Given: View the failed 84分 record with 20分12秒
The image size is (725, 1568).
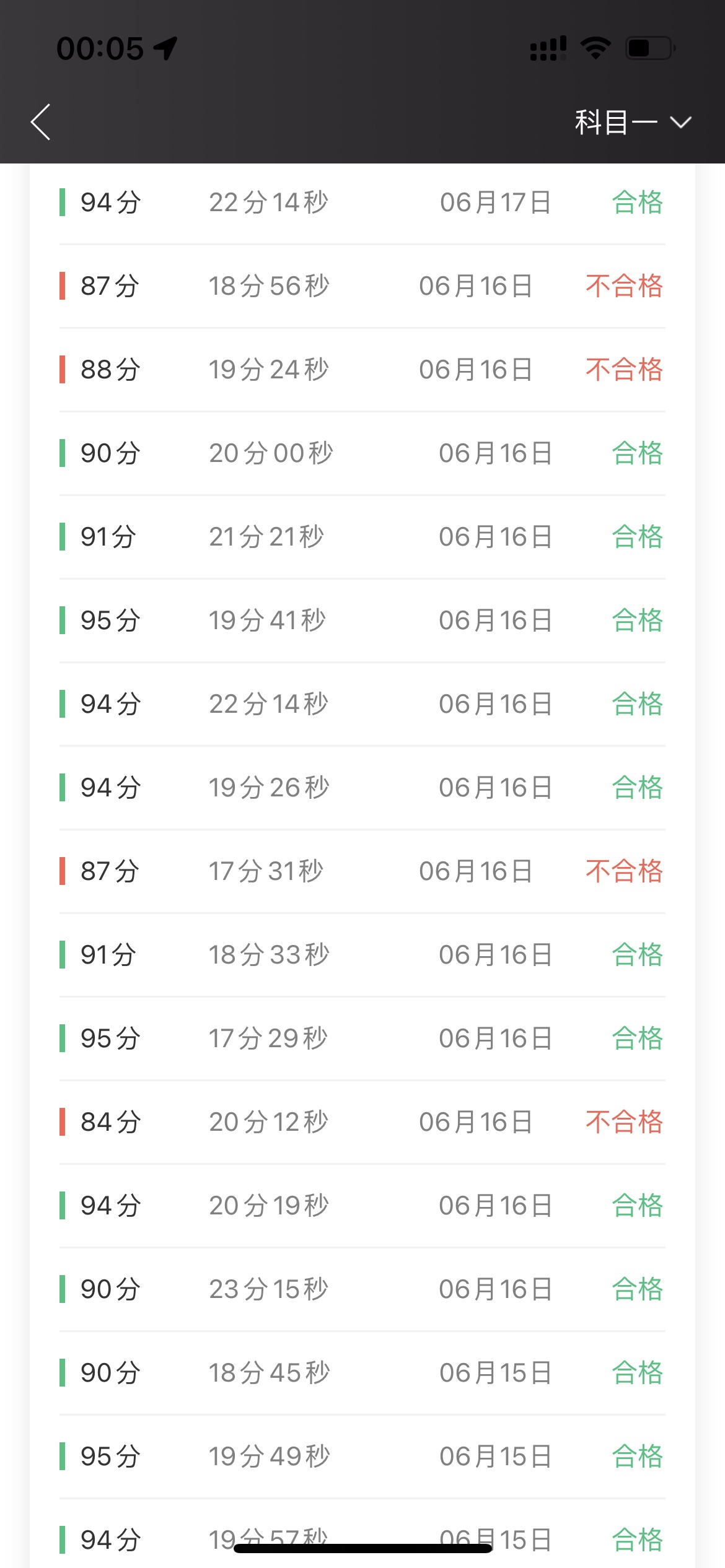Looking at the screenshot, I should pyautogui.click(x=362, y=1122).
